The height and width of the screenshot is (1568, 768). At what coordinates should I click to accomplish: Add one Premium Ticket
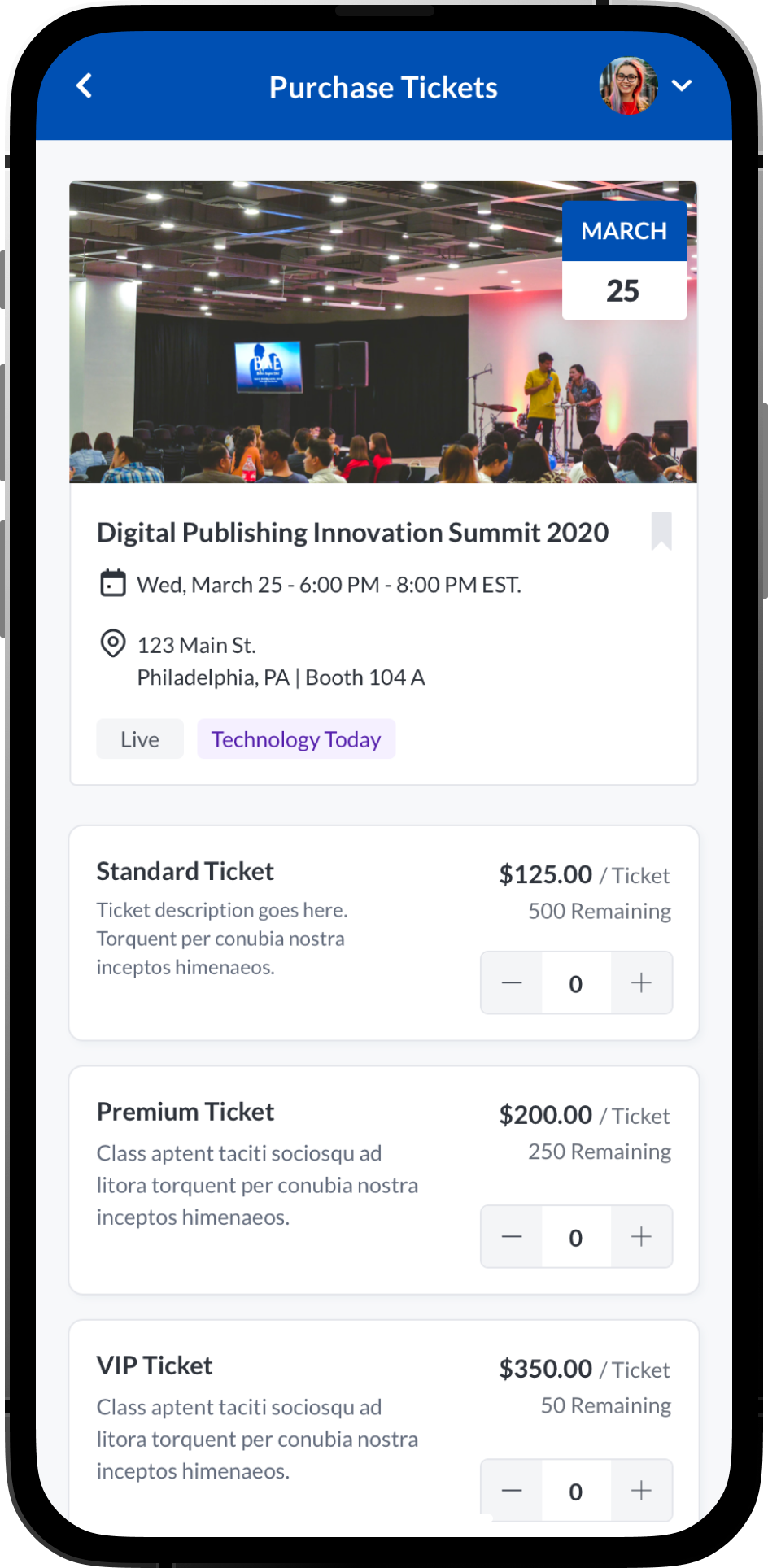click(x=641, y=1237)
